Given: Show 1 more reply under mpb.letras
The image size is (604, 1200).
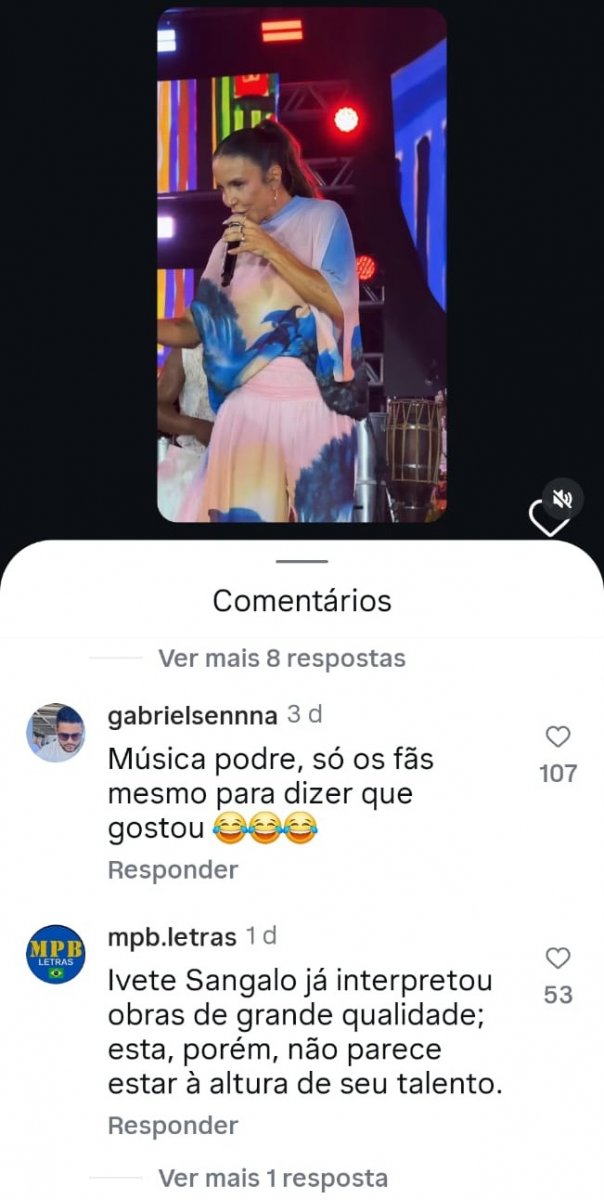Looking at the screenshot, I should (x=272, y=1178).
